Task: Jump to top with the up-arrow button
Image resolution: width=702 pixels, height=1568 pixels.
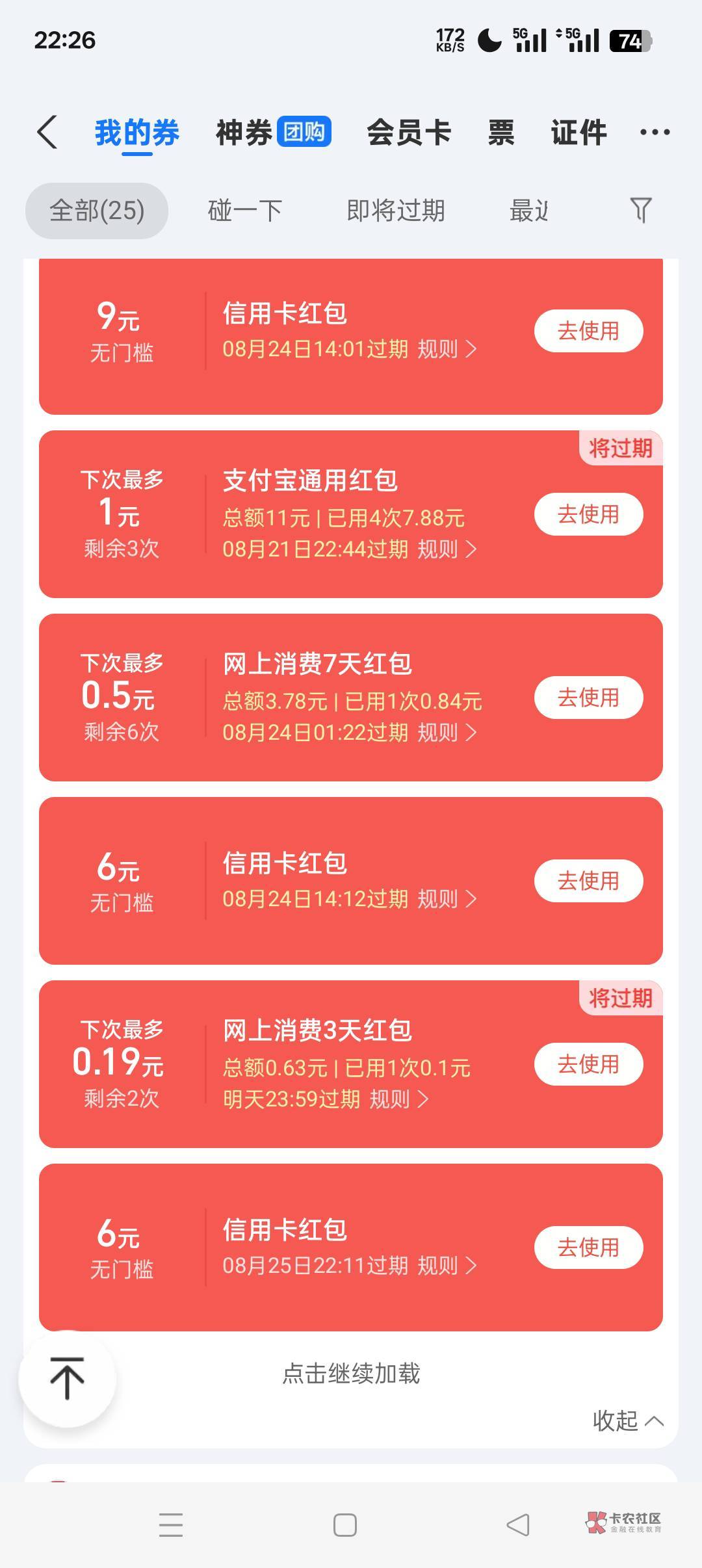Action: pos(67,1378)
